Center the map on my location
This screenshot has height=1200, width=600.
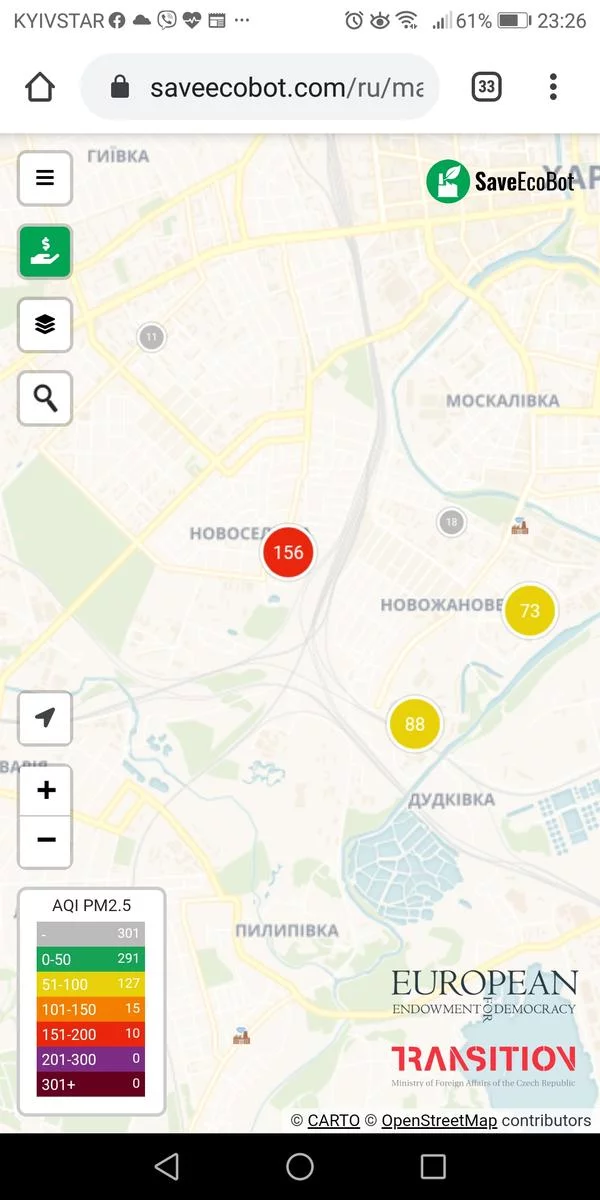(45, 717)
